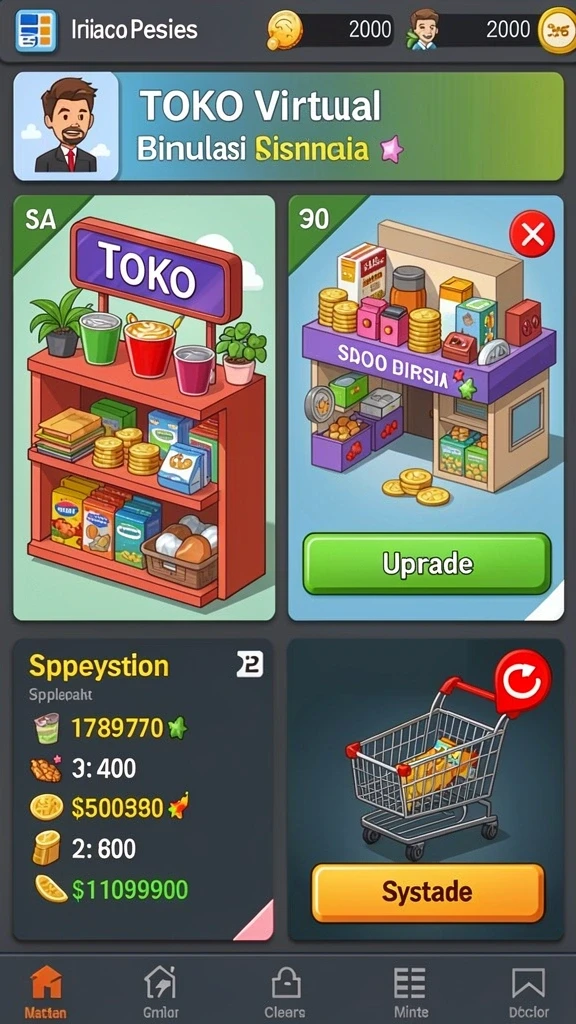Switch to the Dcclor tab
Screen dimensions: 576x1024
[x=529, y=993]
